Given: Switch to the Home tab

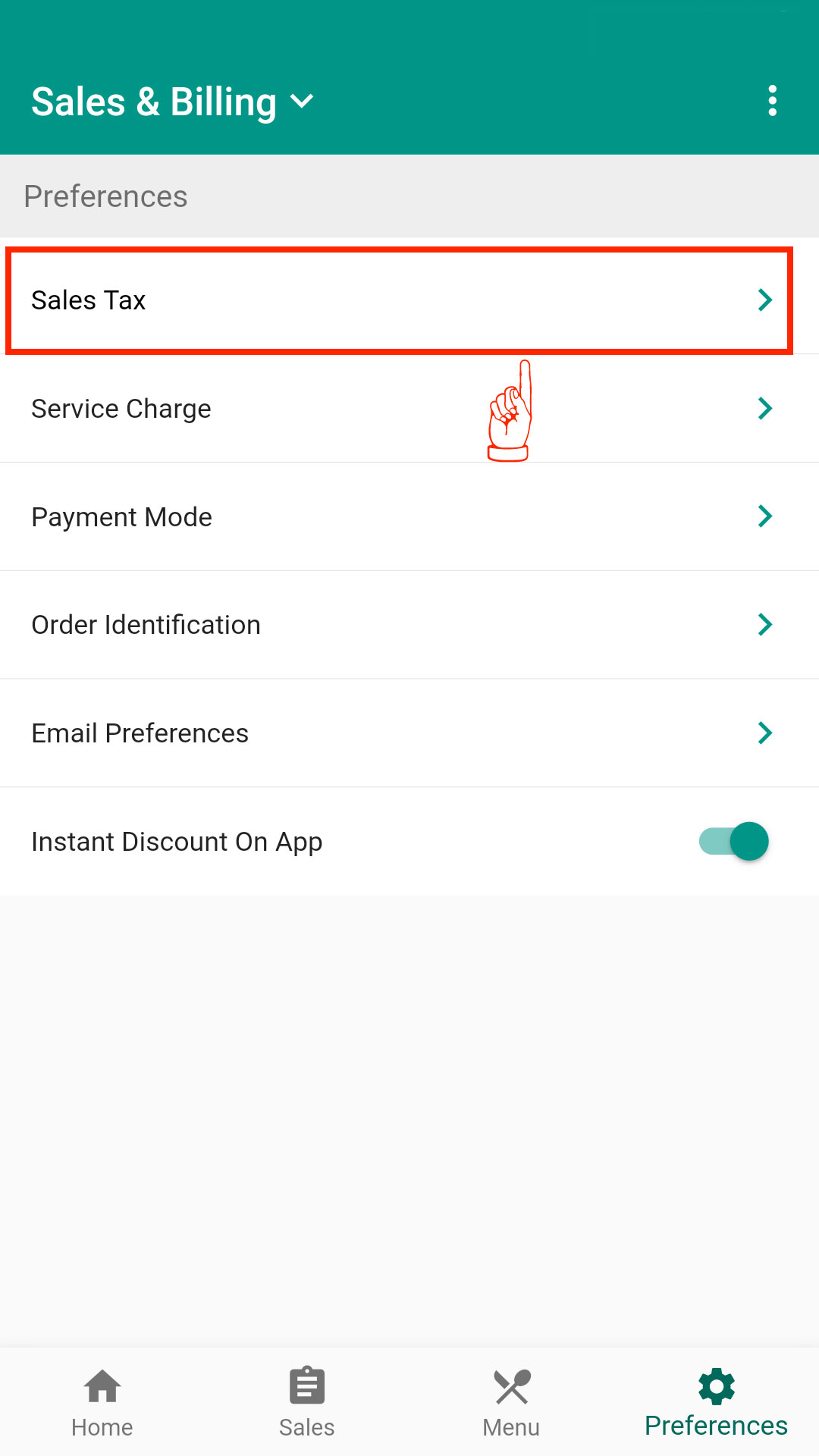Looking at the screenshot, I should coord(102,1403).
